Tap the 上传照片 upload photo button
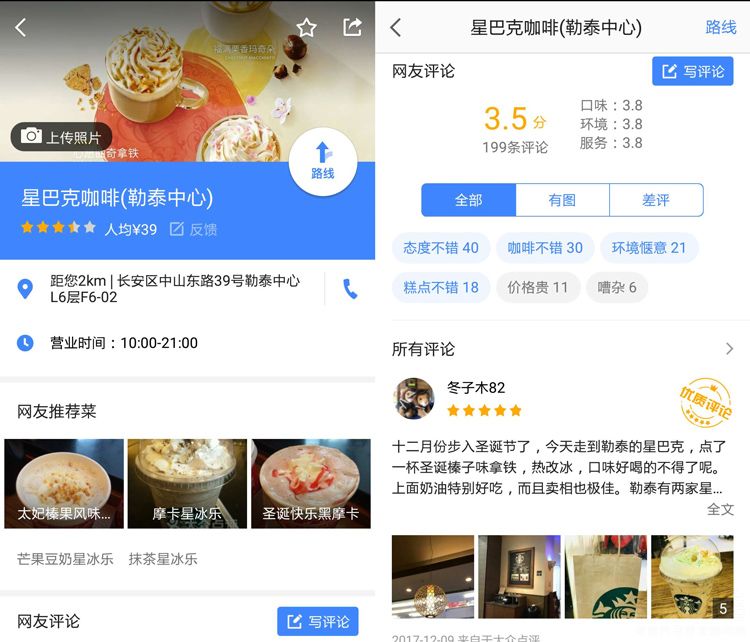This screenshot has height=642, width=750. pos(61,137)
